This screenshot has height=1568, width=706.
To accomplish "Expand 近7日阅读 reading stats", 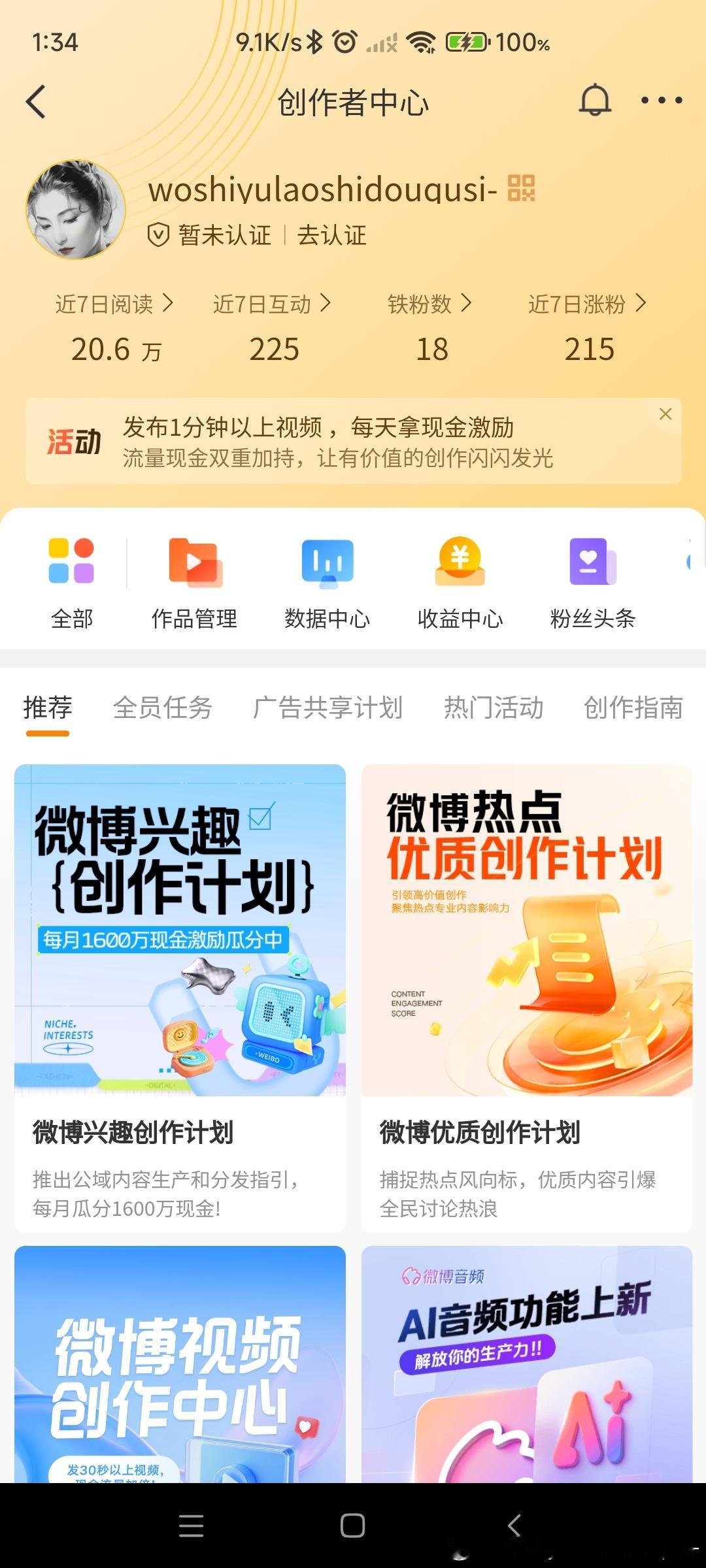I will pyautogui.click(x=116, y=303).
